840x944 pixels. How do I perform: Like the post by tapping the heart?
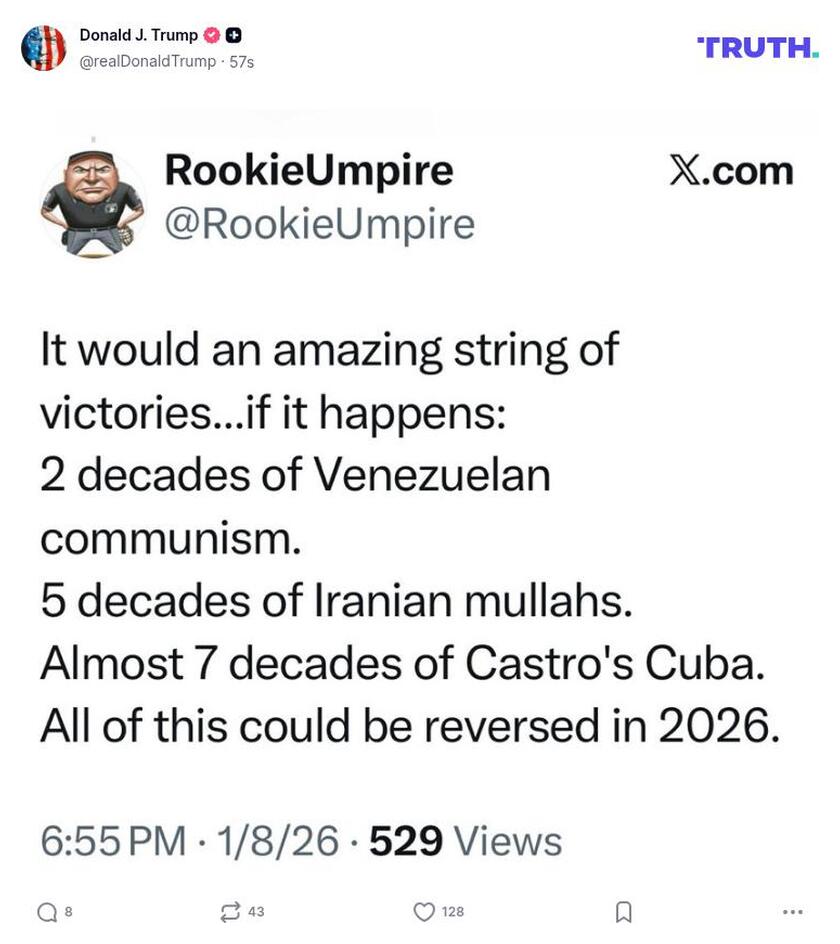pyautogui.click(x=424, y=910)
